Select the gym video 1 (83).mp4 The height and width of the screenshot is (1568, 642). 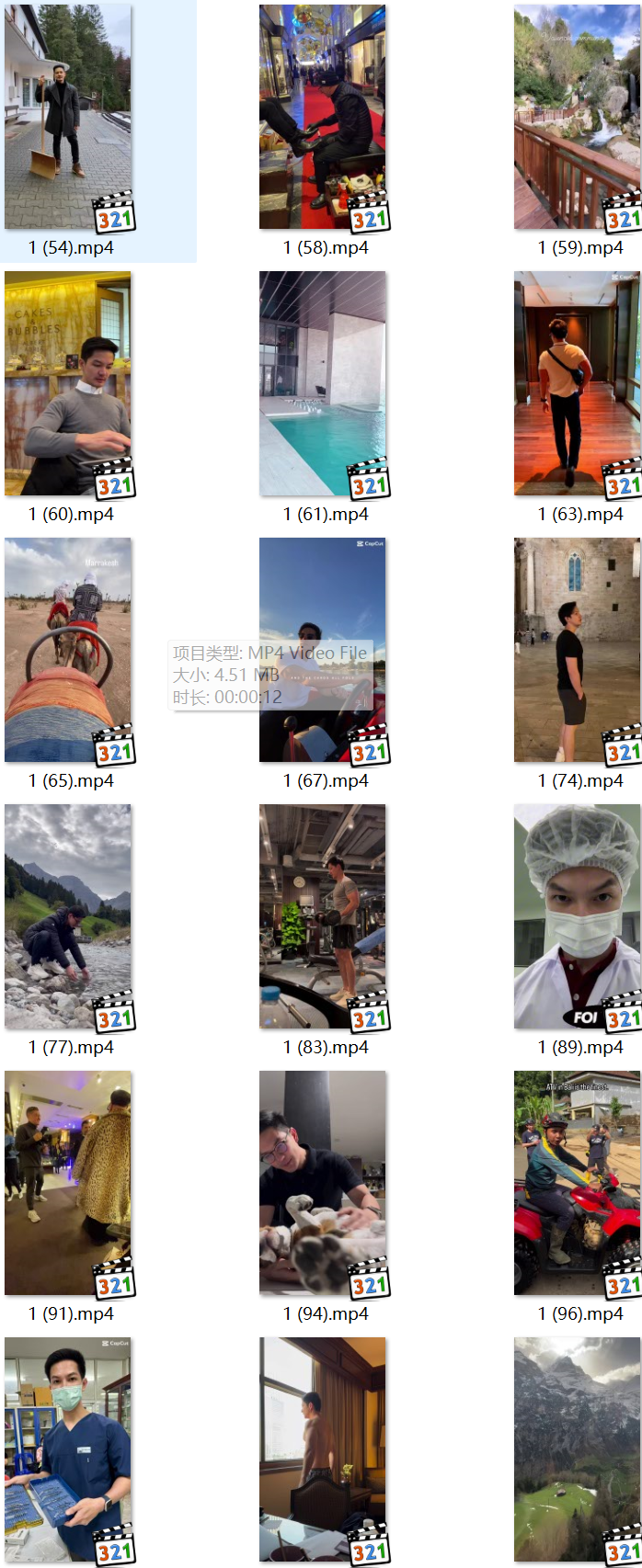(x=322, y=916)
